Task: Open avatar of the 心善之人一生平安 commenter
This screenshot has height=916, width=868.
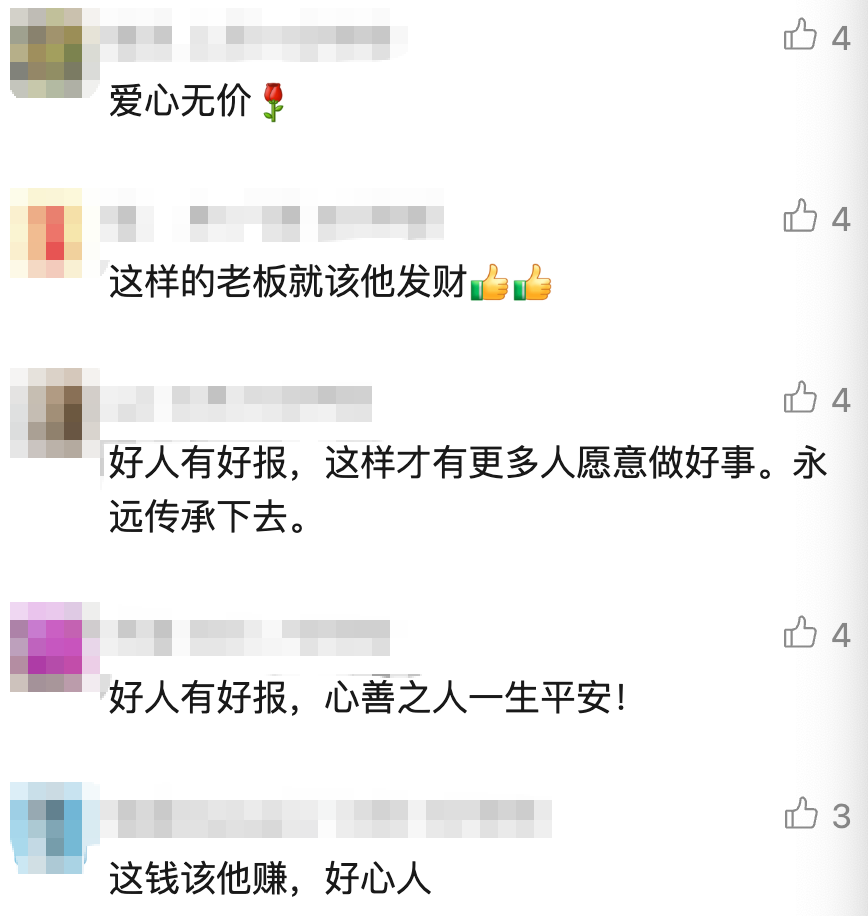Action: pyautogui.click(x=55, y=647)
